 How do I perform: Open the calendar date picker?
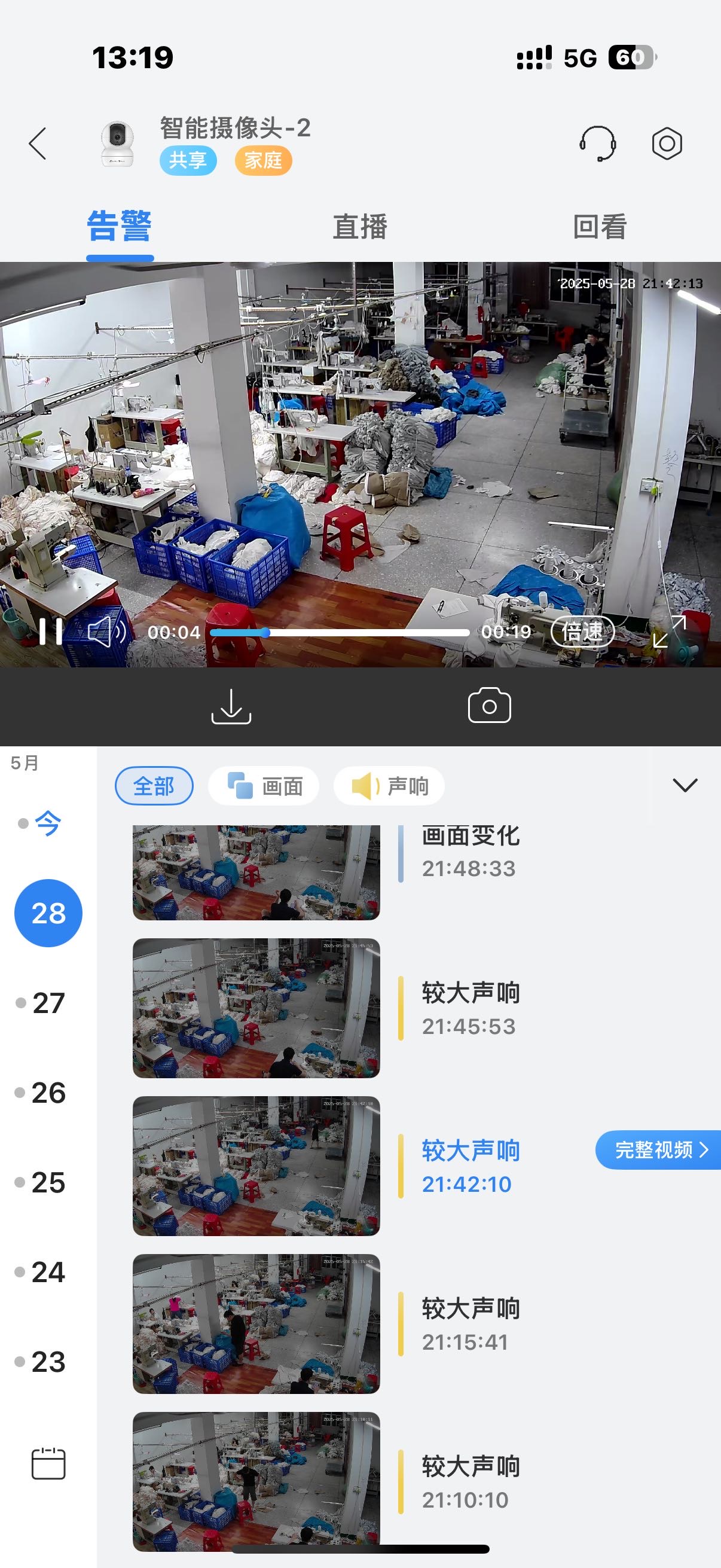click(x=48, y=1463)
